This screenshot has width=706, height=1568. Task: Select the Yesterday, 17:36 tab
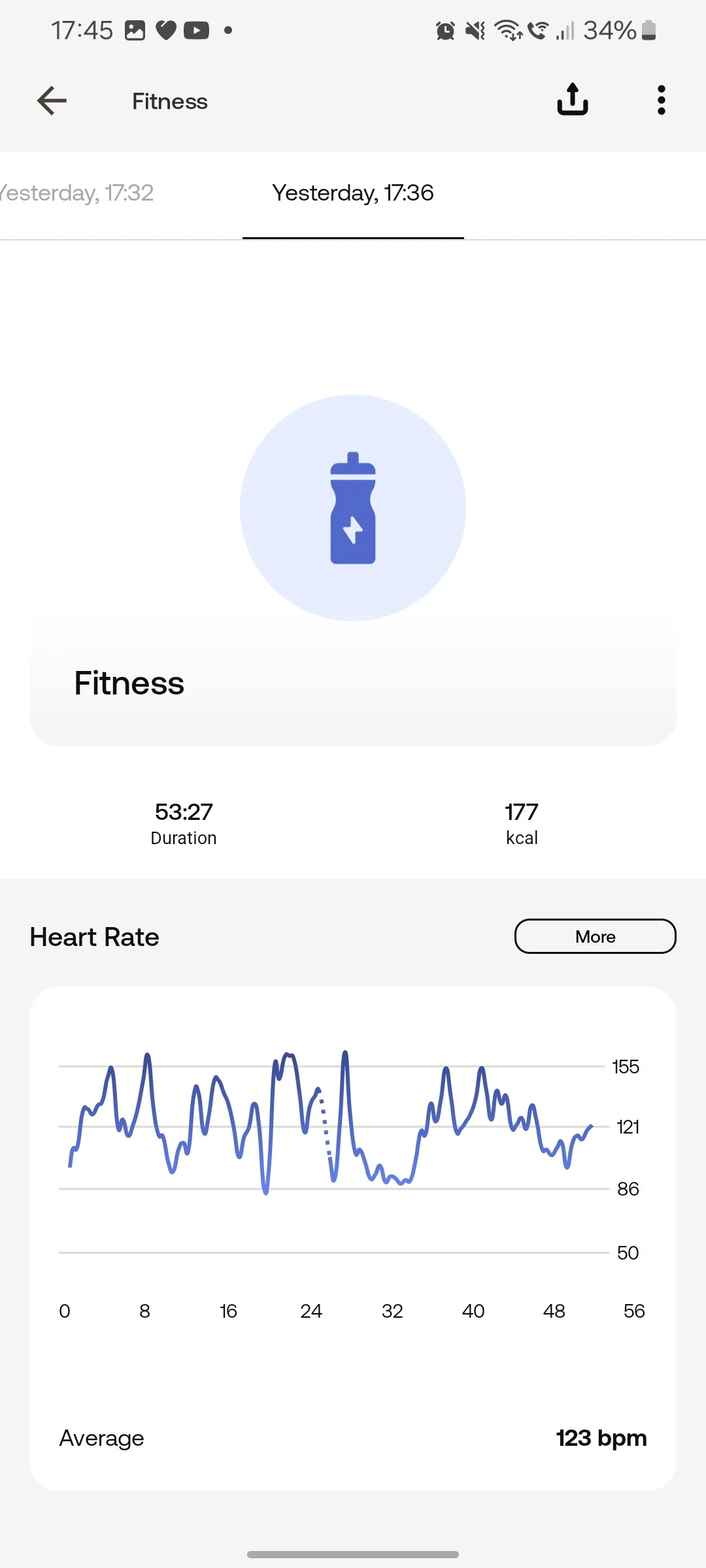coord(353,193)
